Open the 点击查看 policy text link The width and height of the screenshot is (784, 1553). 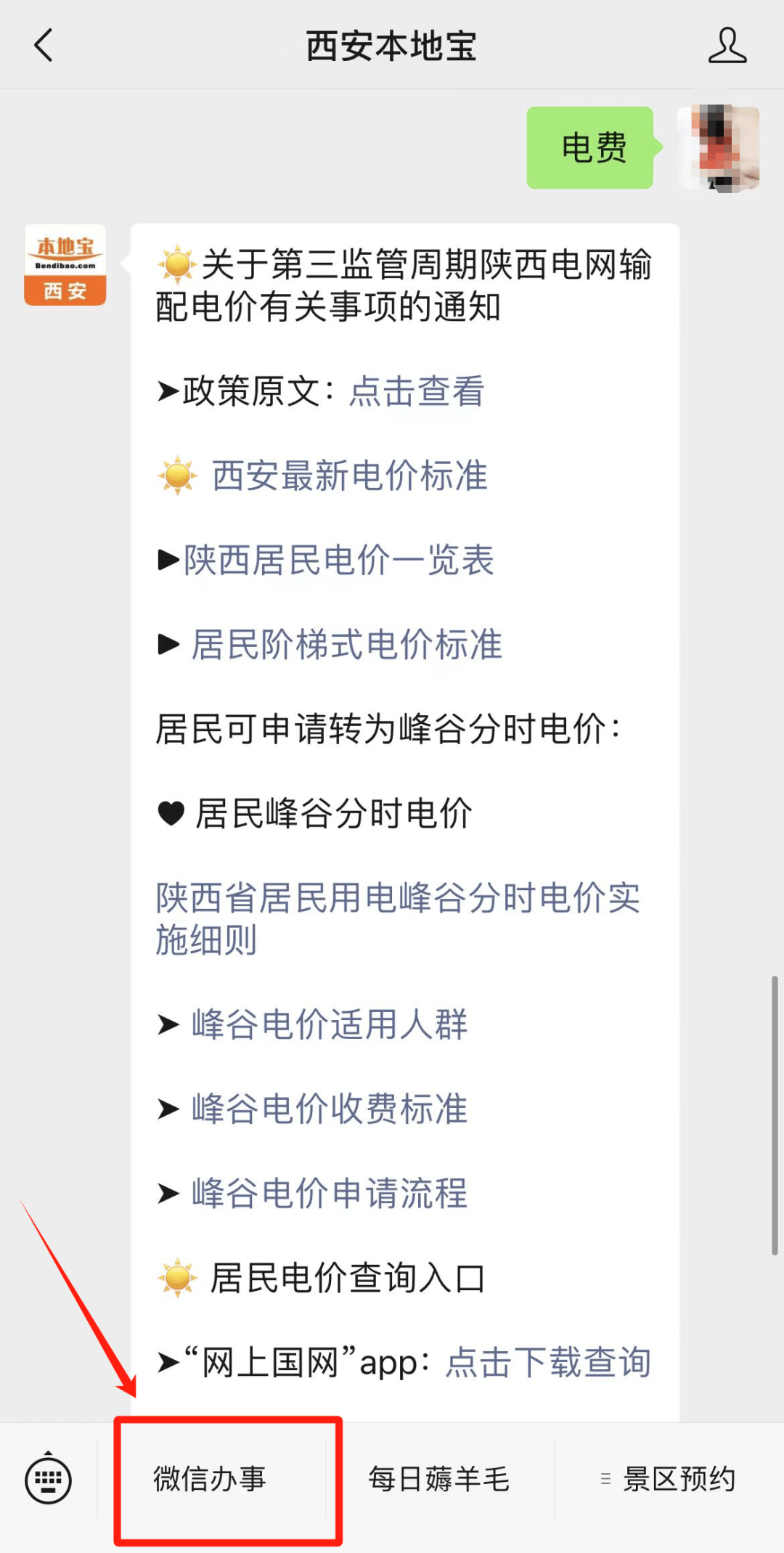point(417,391)
